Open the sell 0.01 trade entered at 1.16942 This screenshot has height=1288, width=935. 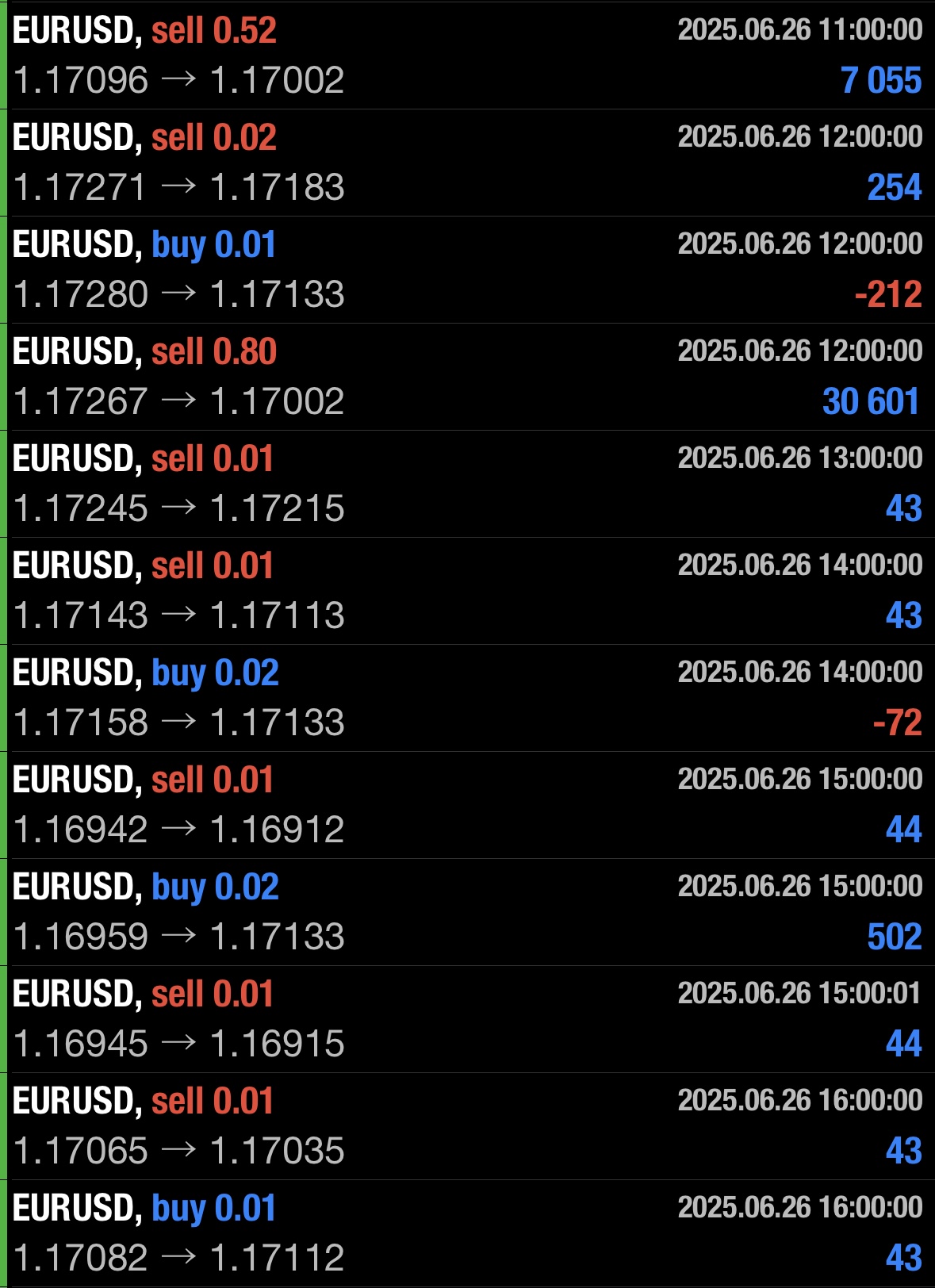[467, 804]
